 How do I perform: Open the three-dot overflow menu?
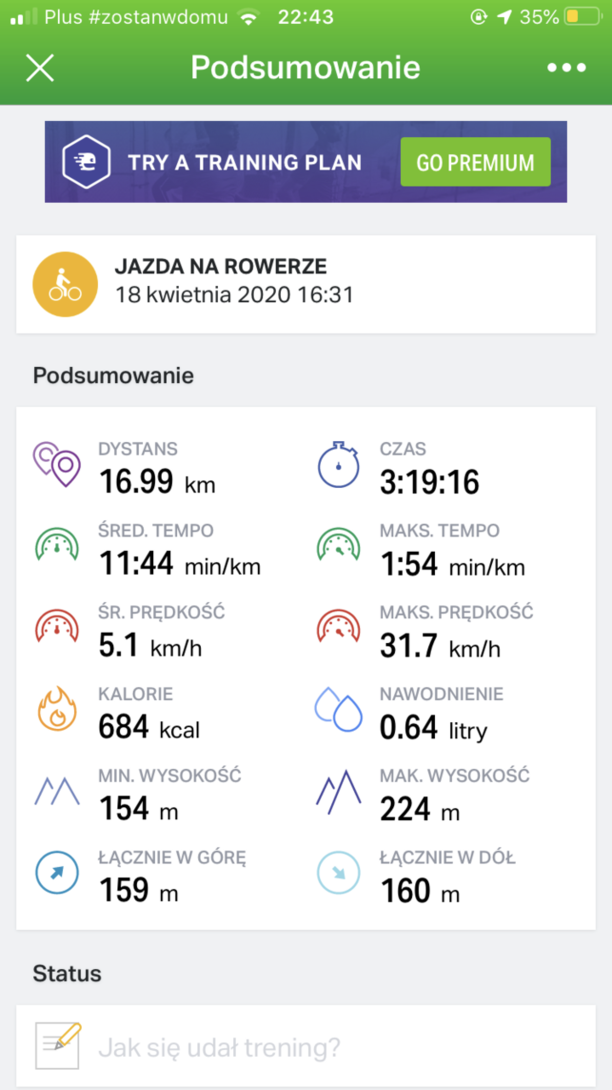click(x=566, y=68)
